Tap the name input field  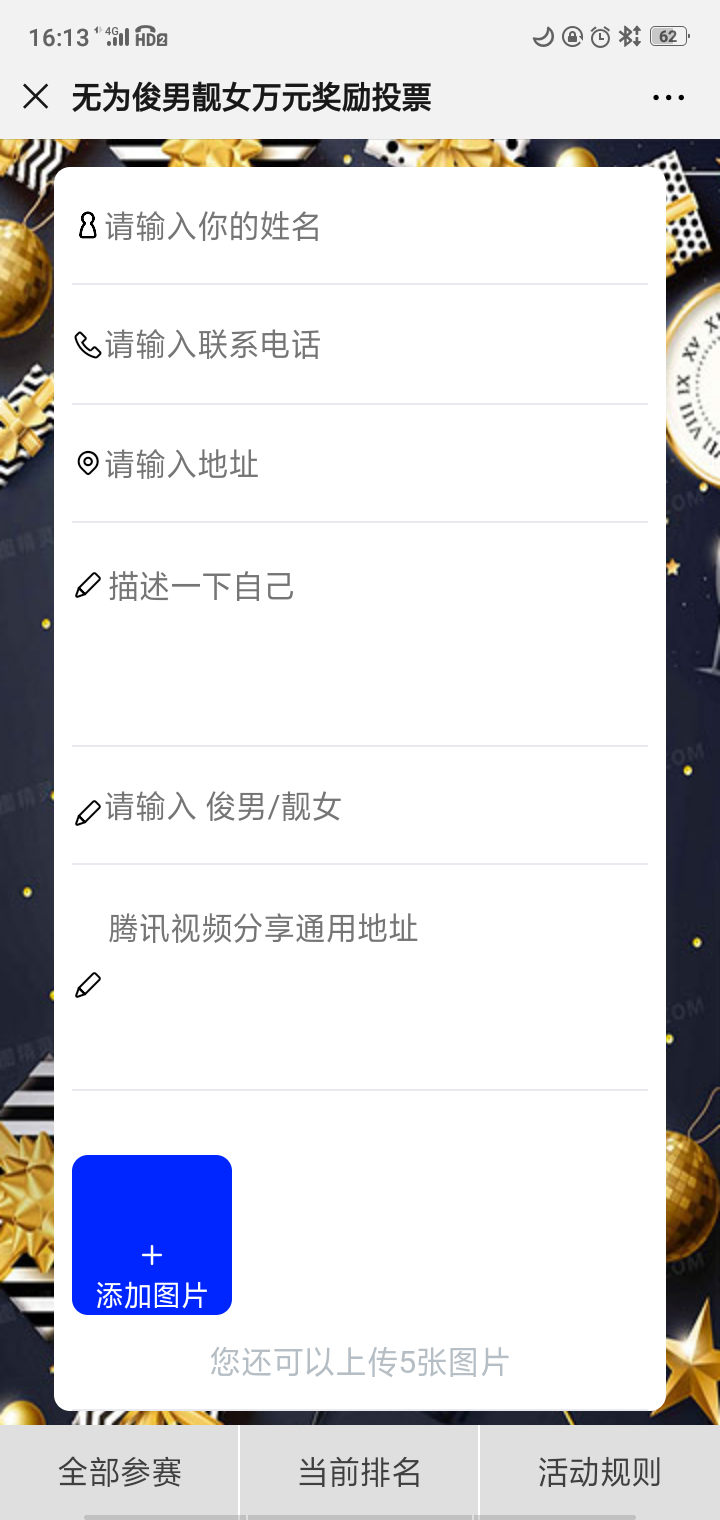coord(360,227)
